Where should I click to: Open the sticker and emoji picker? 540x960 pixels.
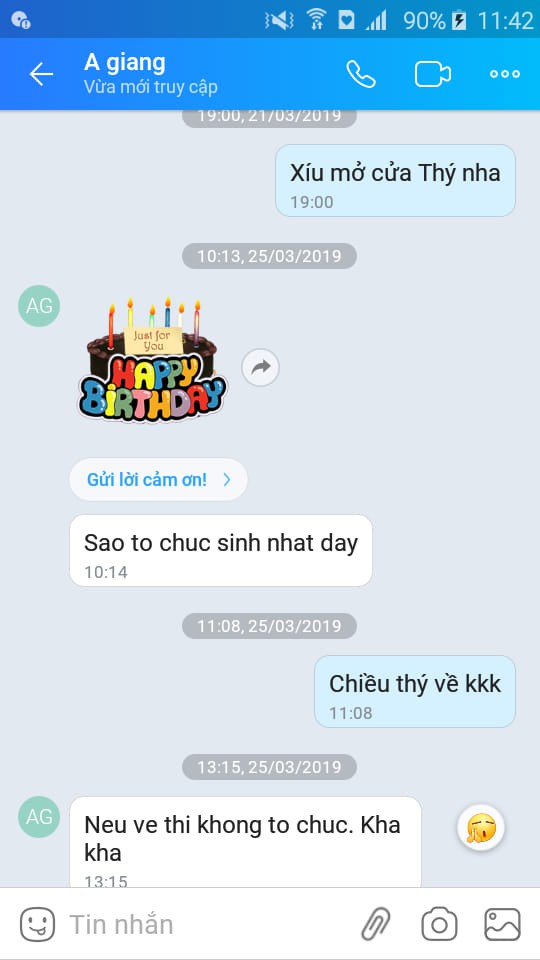pyautogui.click(x=37, y=924)
